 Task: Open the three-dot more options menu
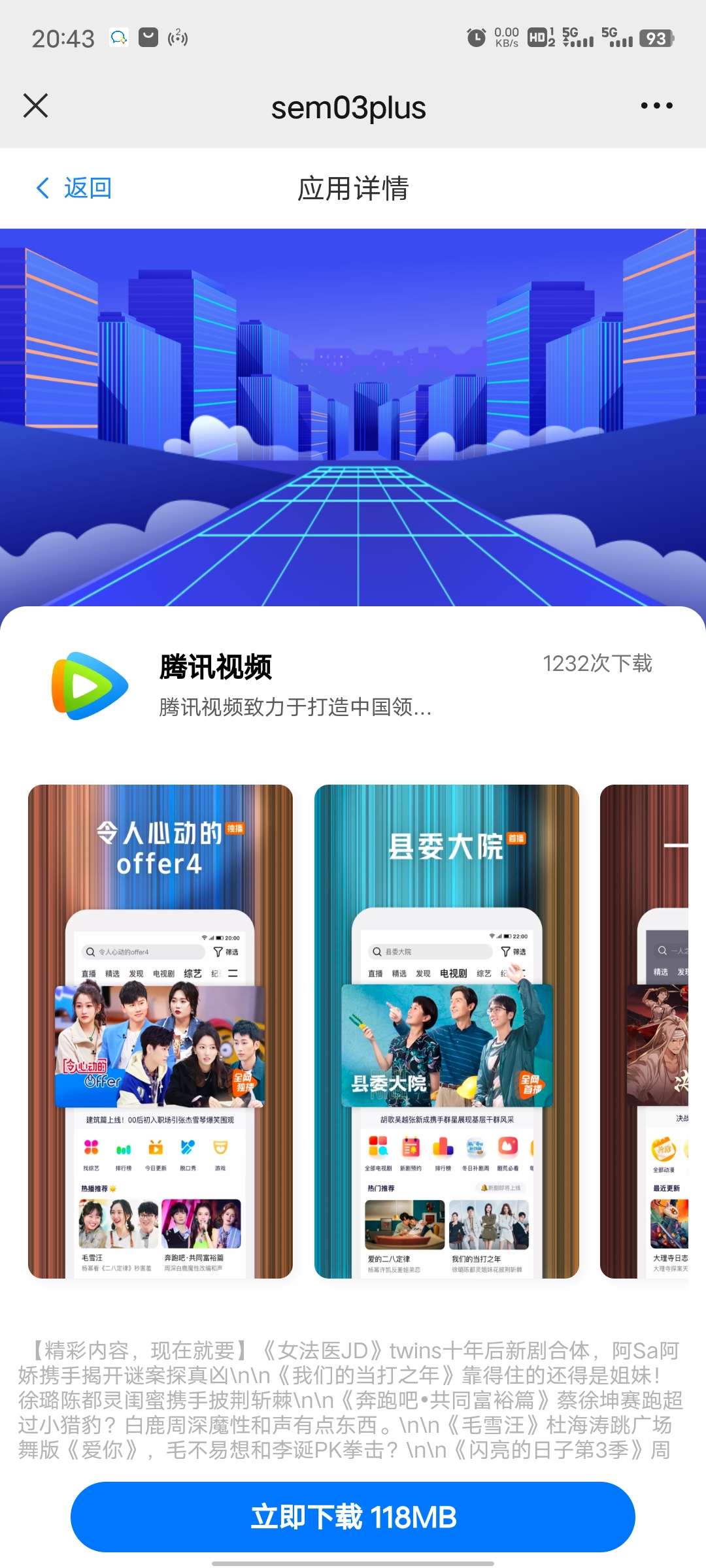pyautogui.click(x=656, y=106)
